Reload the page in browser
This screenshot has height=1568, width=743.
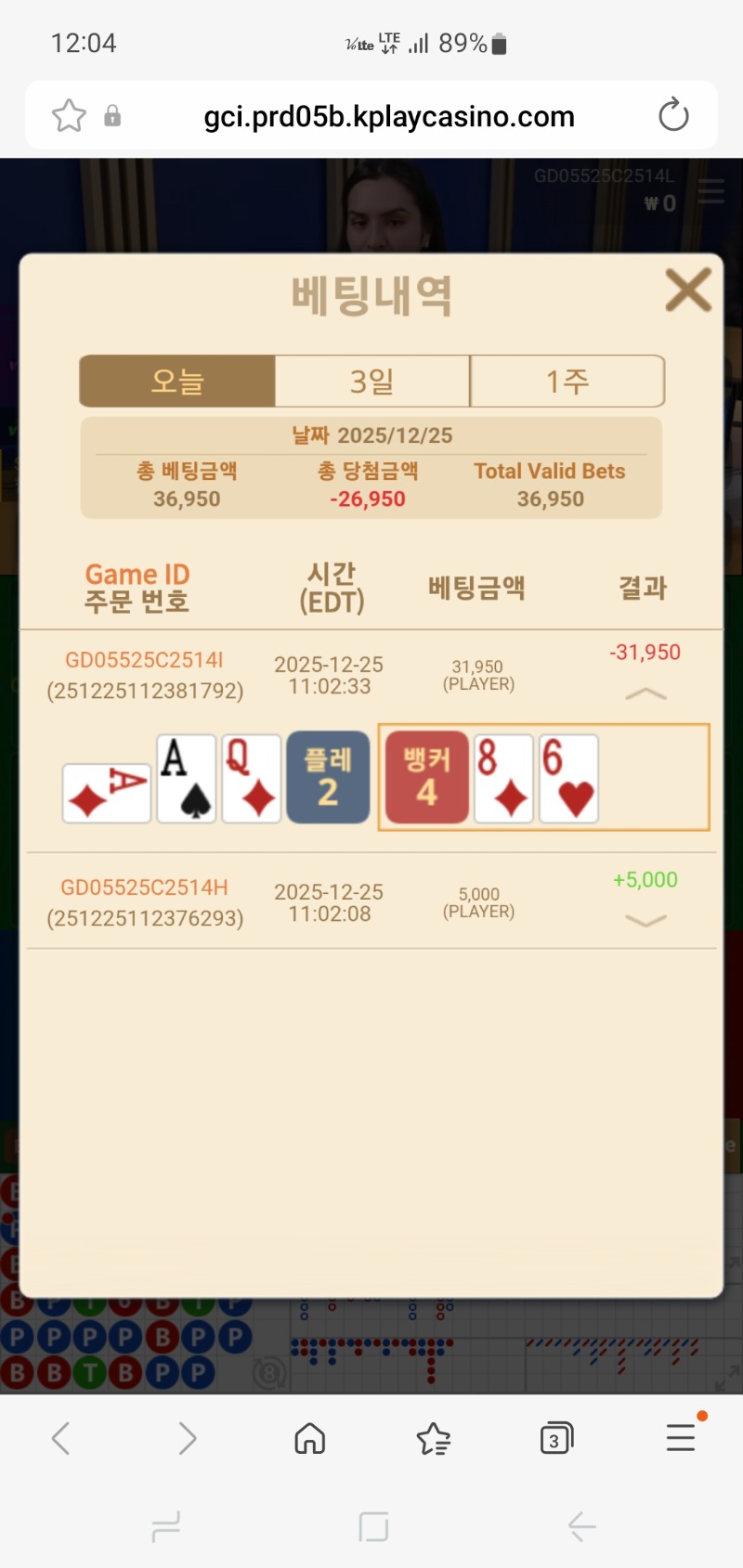(x=673, y=116)
